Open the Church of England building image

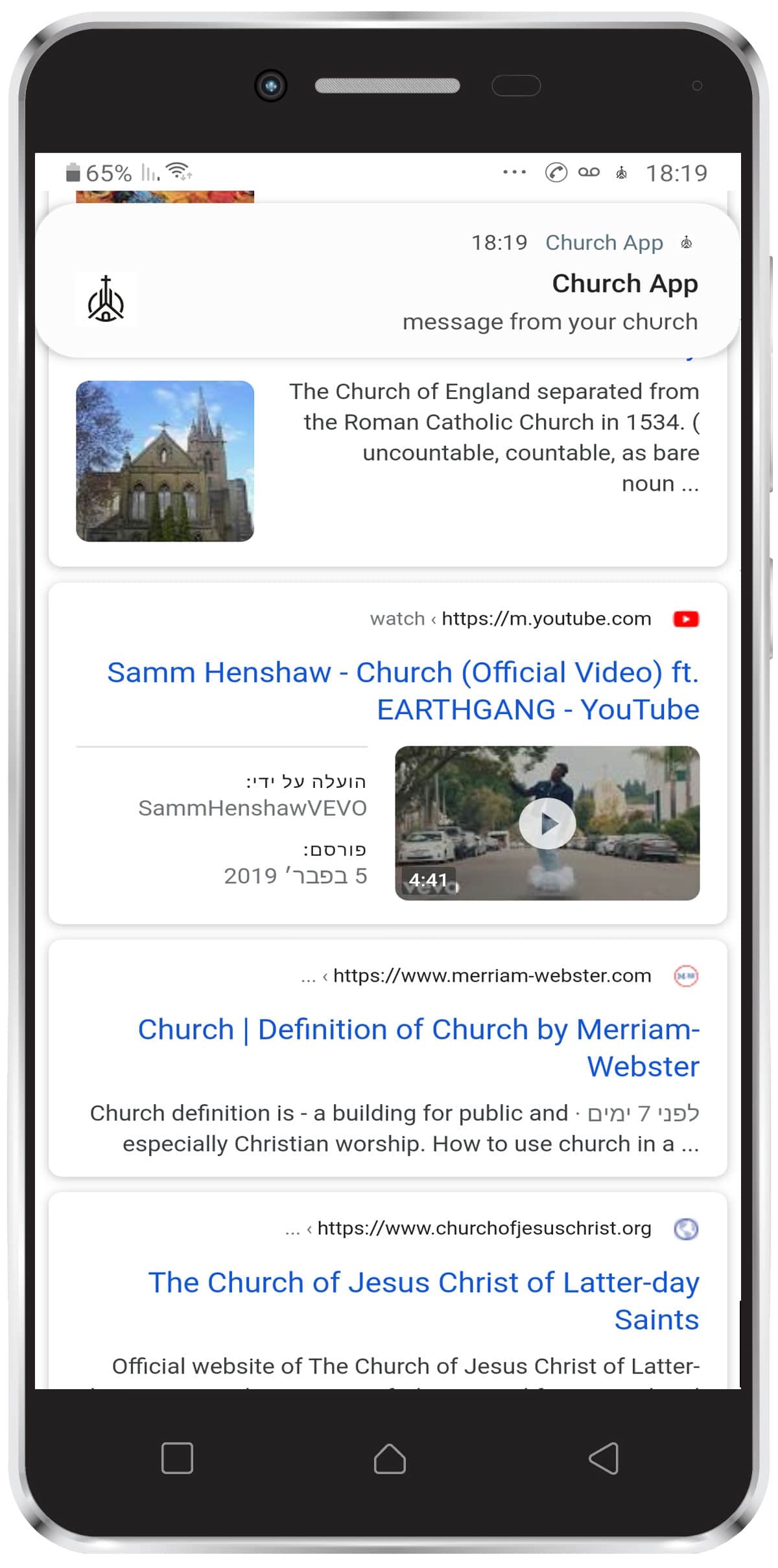pyautogui.click(x=165, y=461)
